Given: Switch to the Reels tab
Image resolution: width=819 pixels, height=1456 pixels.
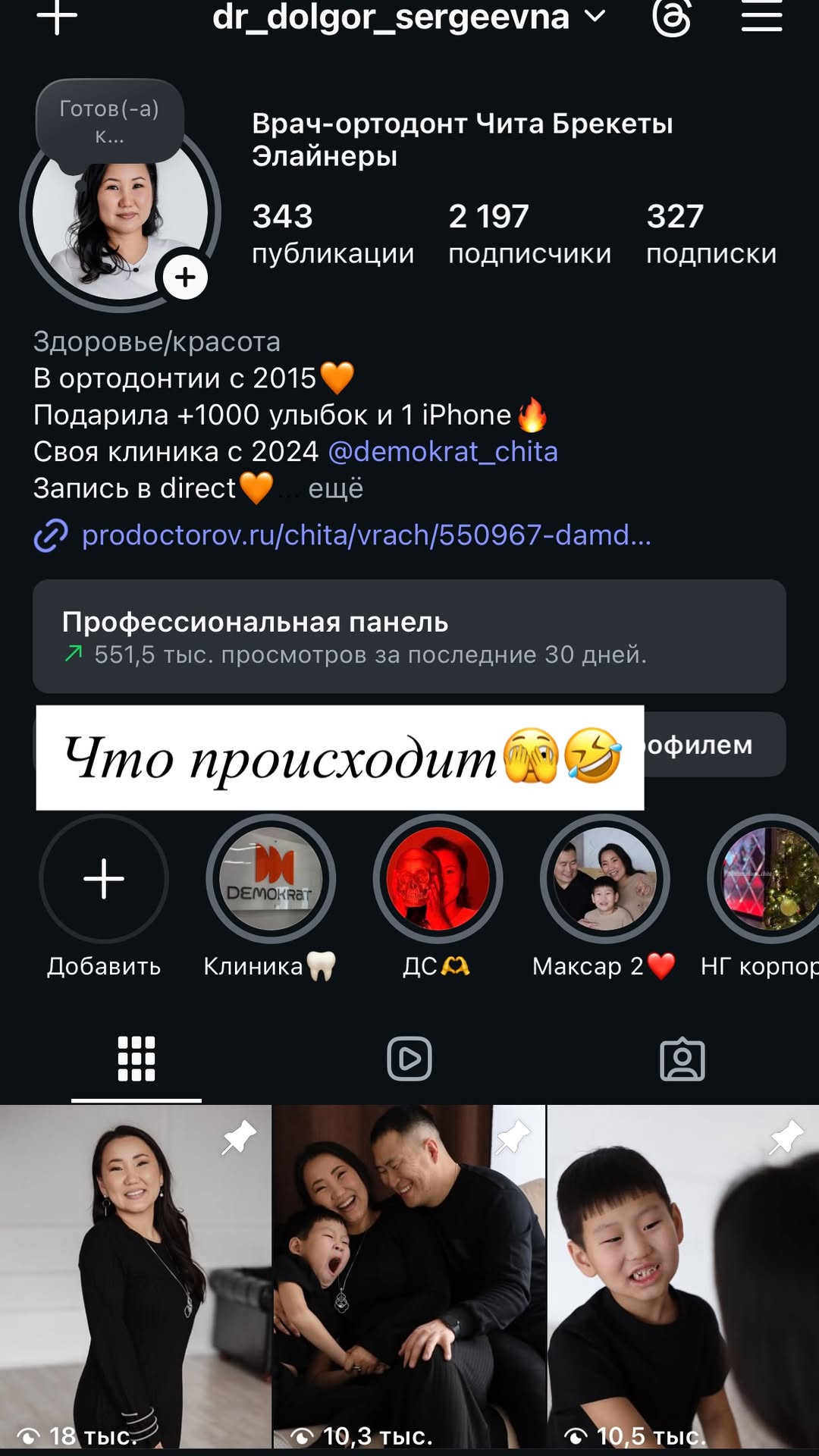Looking at the screenshot, I should [409, 1059].
